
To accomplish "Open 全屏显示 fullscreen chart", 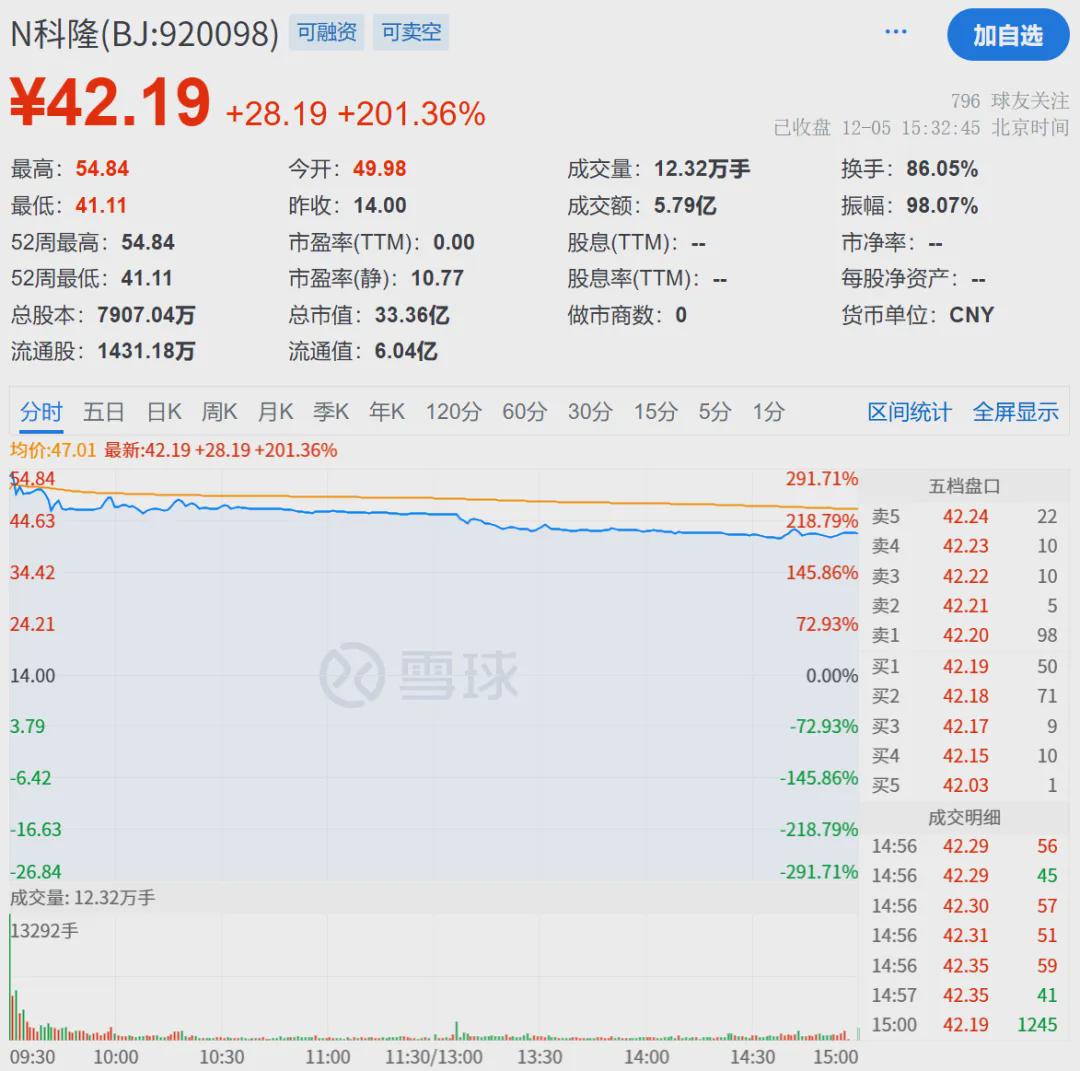I will point(1015,412).
